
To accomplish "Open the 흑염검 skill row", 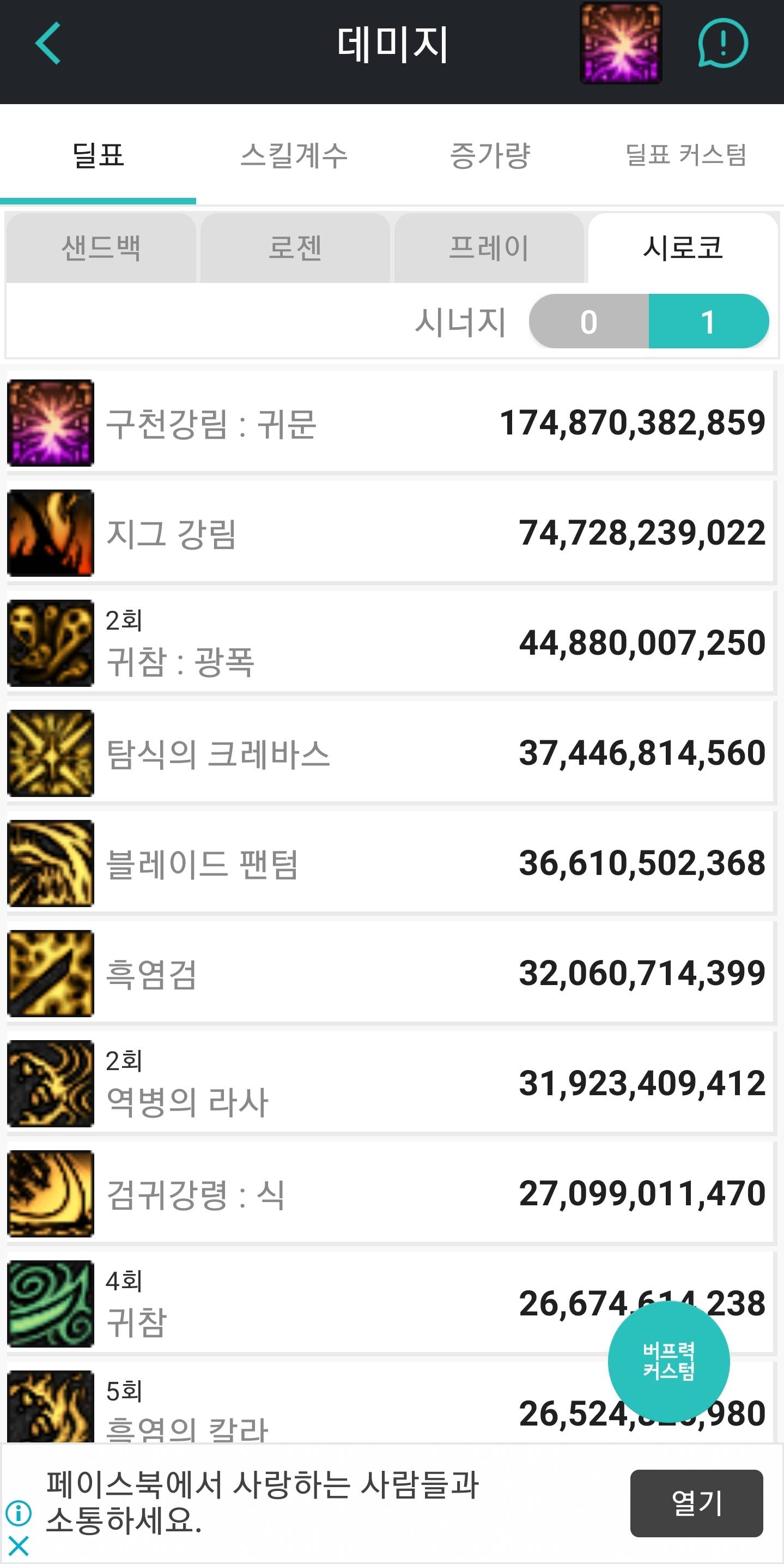I will 388,974.
